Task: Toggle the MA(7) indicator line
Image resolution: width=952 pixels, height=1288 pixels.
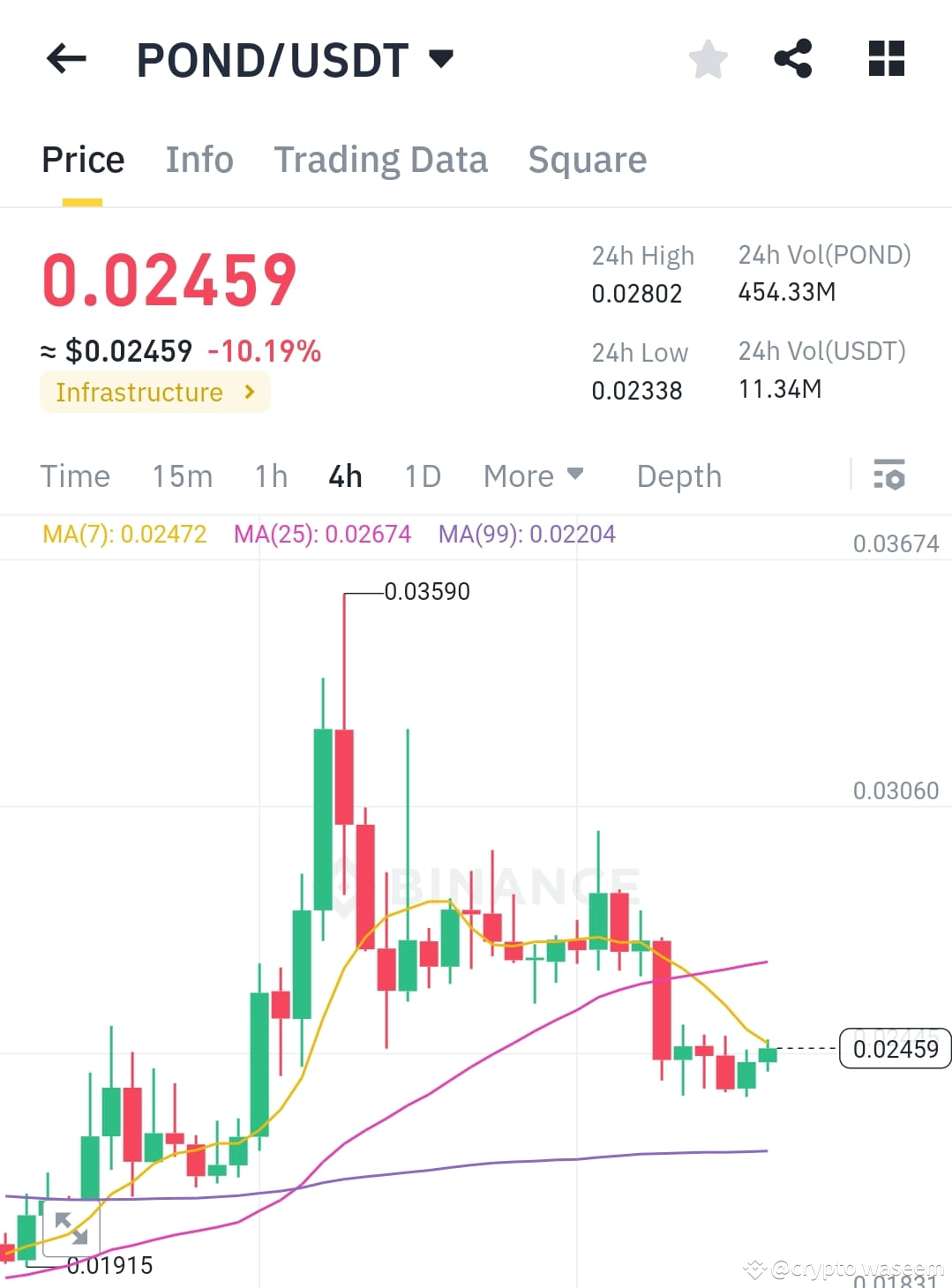Action: [x=124, y=534]
